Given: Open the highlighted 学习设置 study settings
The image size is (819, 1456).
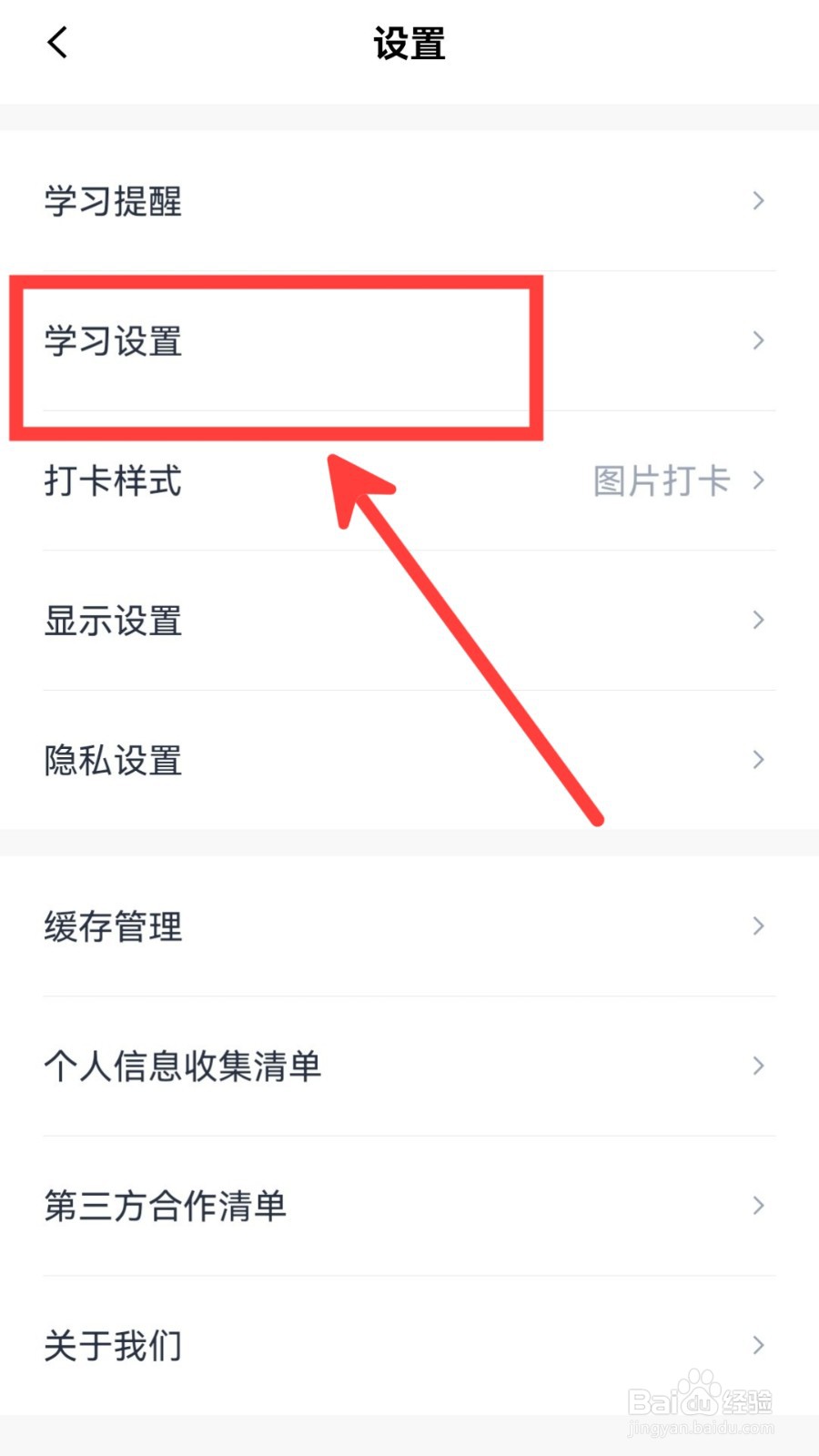Looking at the screenshot, I should pos(112,341).
